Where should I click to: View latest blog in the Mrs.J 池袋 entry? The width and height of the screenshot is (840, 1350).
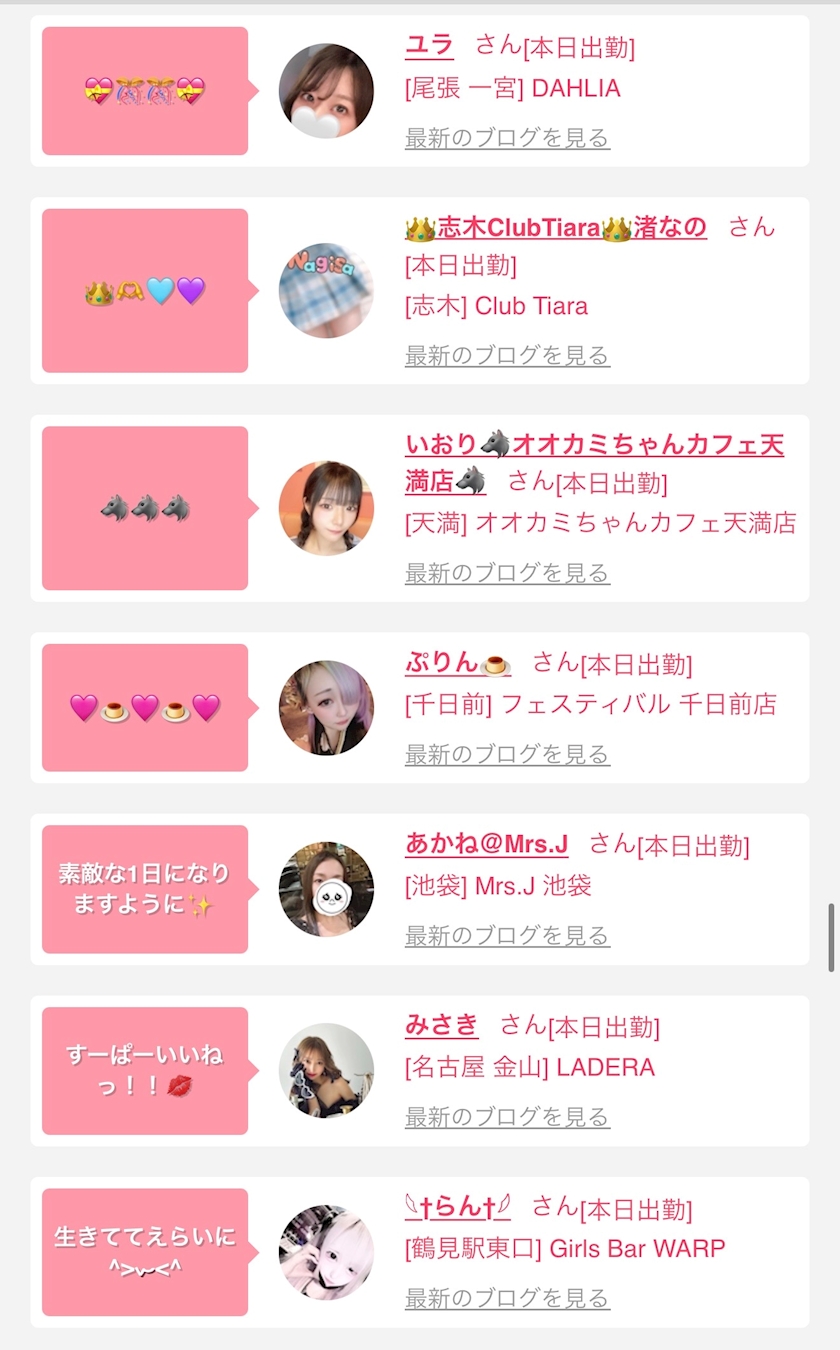point(507,937)
